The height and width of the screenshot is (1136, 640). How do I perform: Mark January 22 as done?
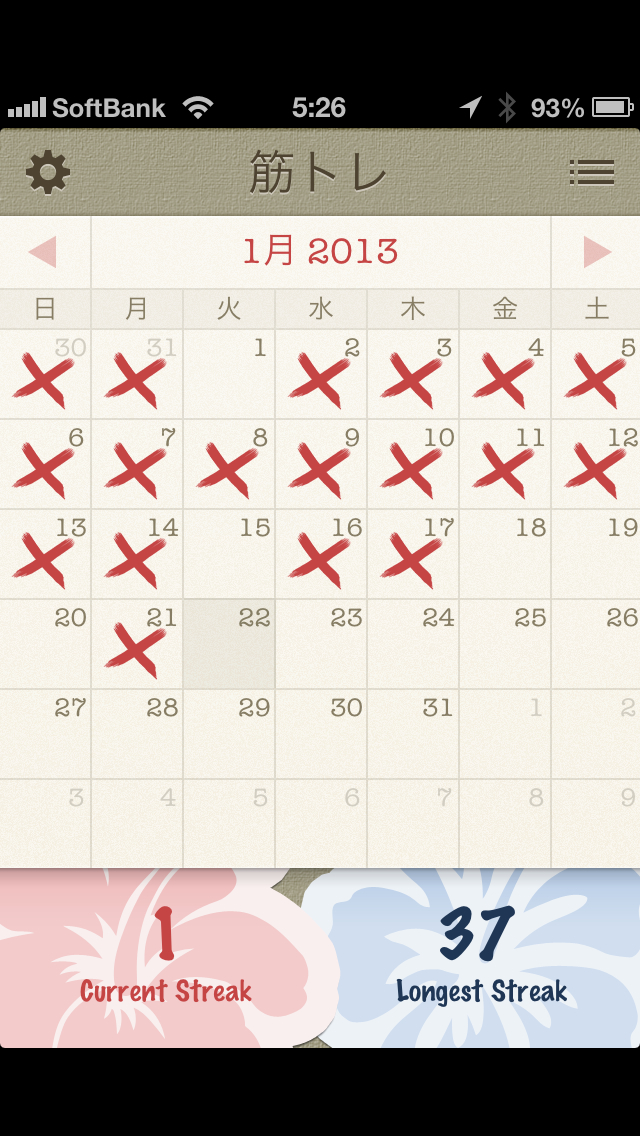pyautogui.click(x=229, y=645)
